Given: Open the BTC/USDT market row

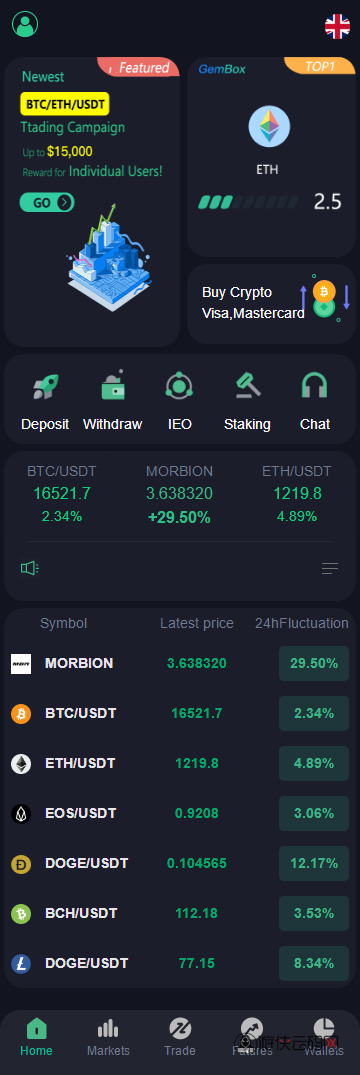Looking at the screenshot, I should pyautogui.click(x=180, y=714).
